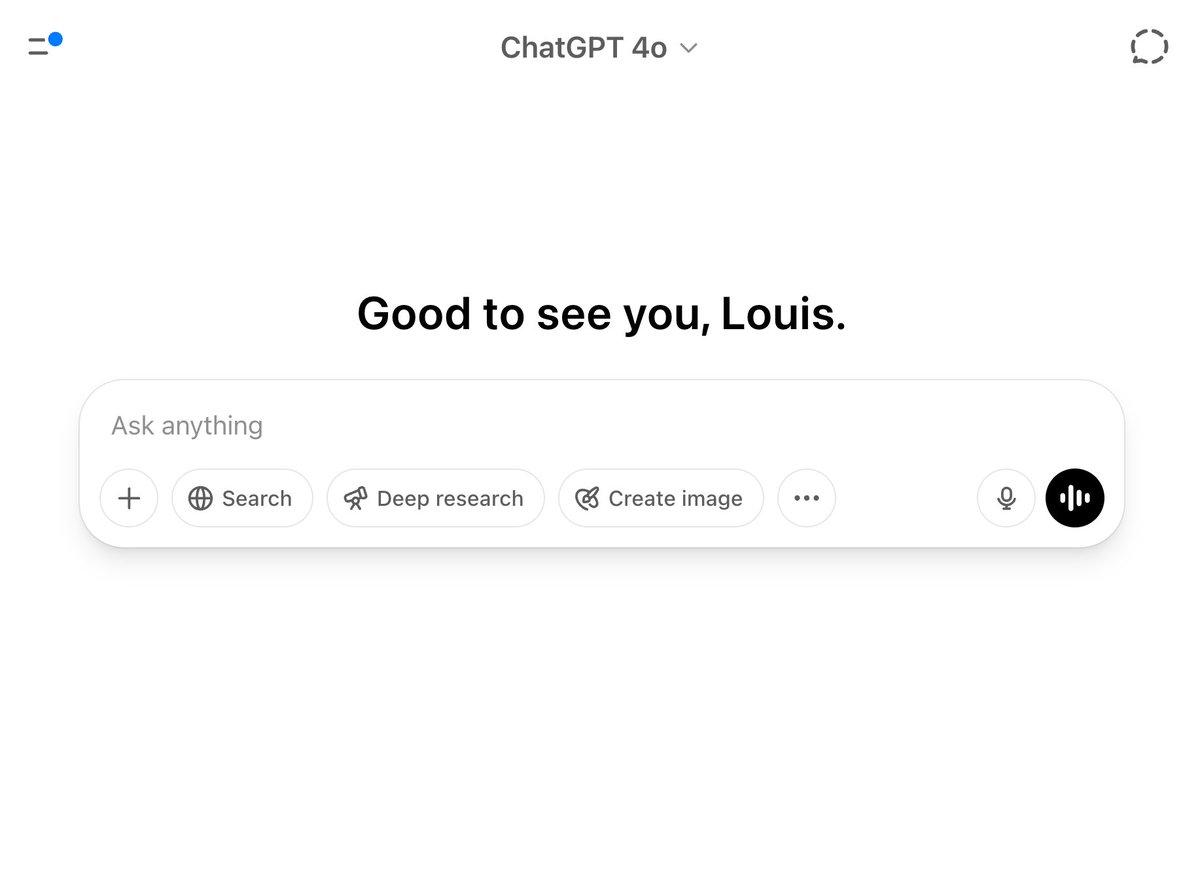Viewport: 1200px width, 869px height.
Task: Focus the Ask anything input field
Action: pos(600,426)
